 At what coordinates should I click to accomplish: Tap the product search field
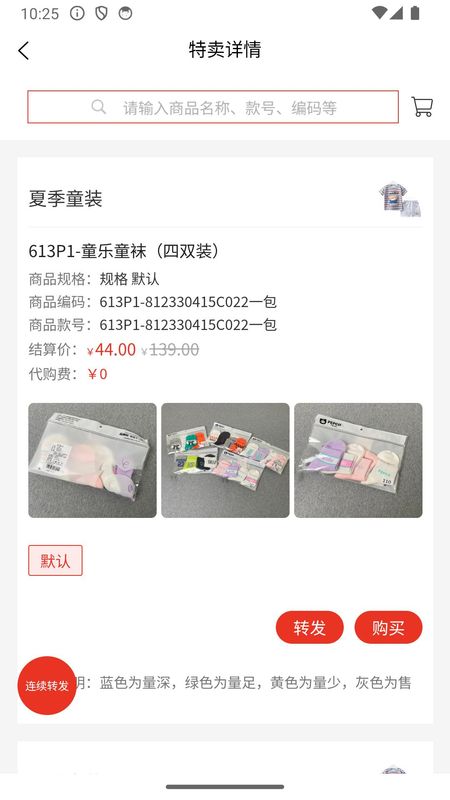(213, 107)
